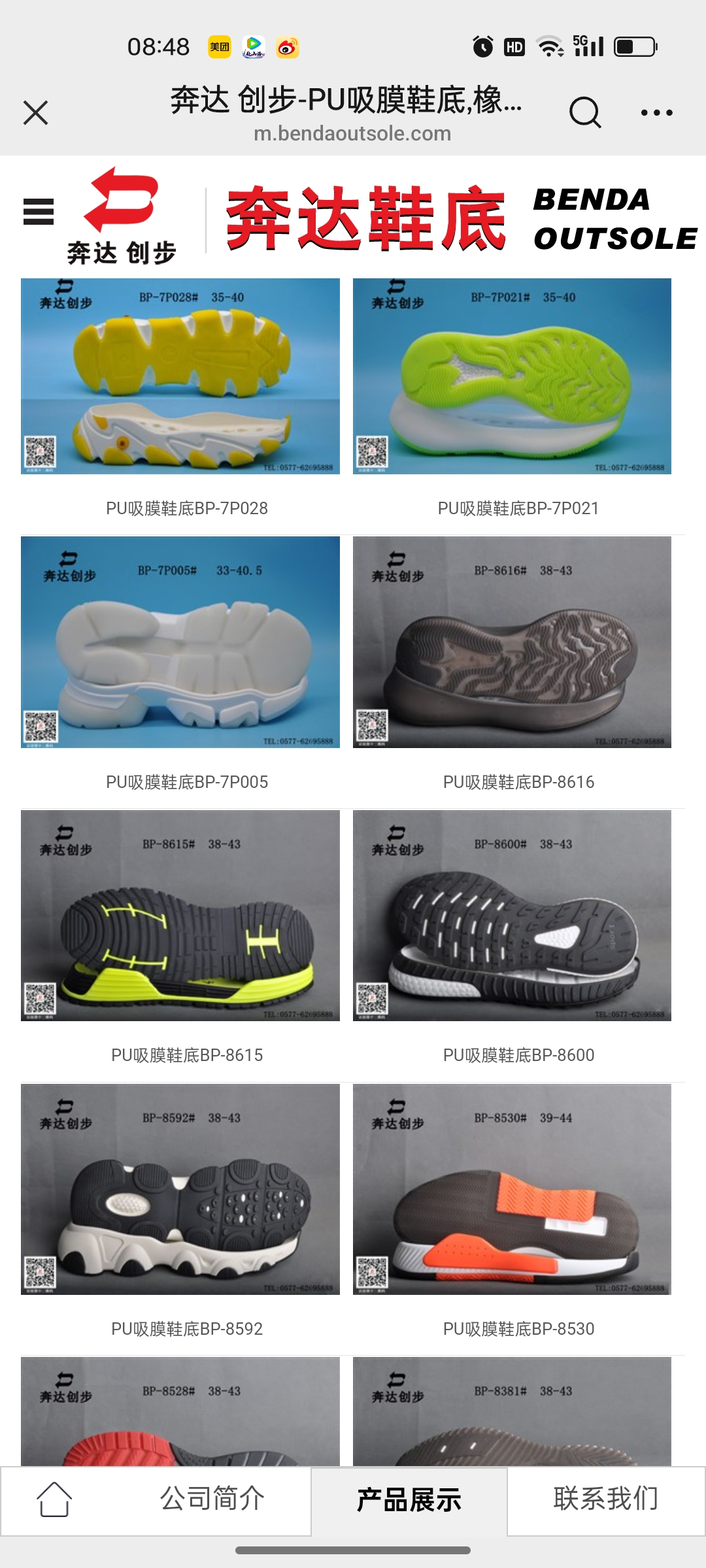Open the three-dot overflow menu

point(656,112)
